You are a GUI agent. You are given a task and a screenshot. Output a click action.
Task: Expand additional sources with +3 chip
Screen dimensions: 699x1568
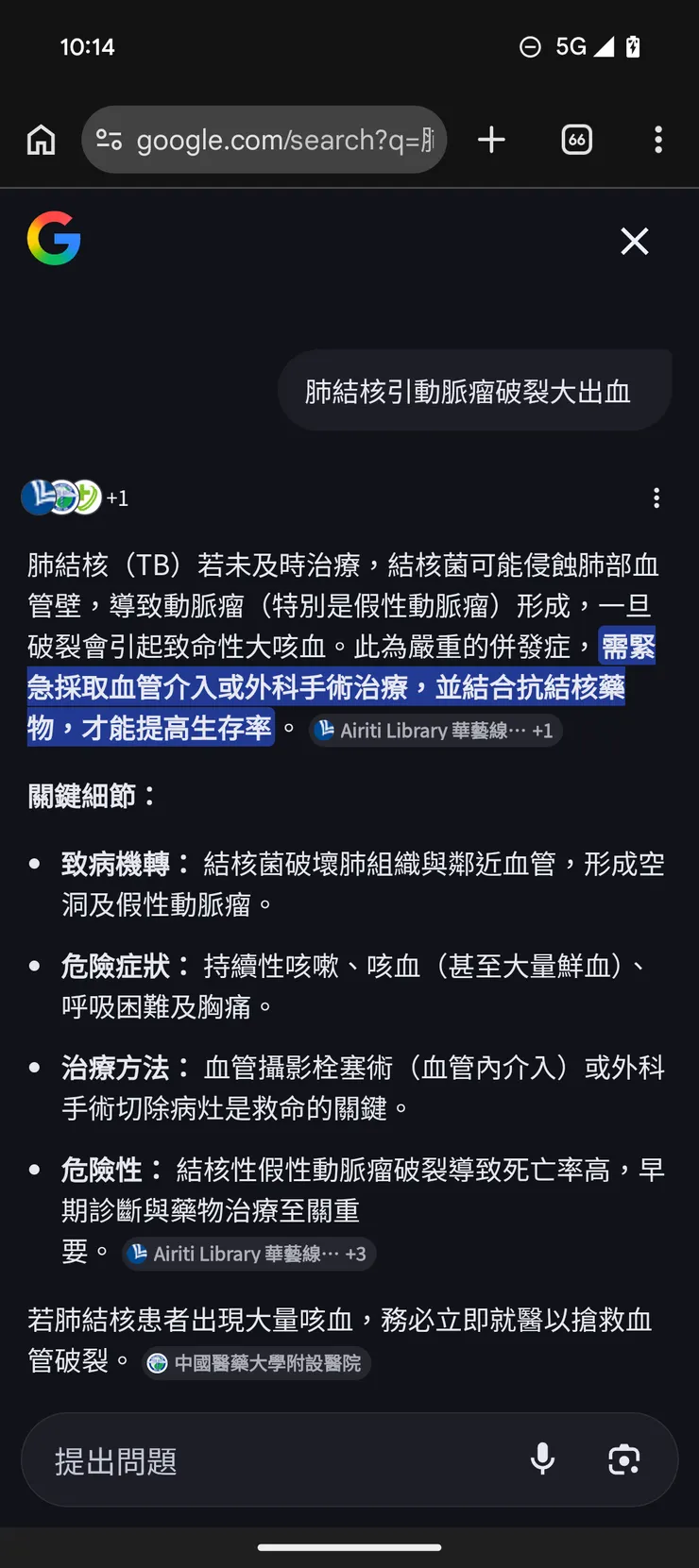(x=358, y=1254)
